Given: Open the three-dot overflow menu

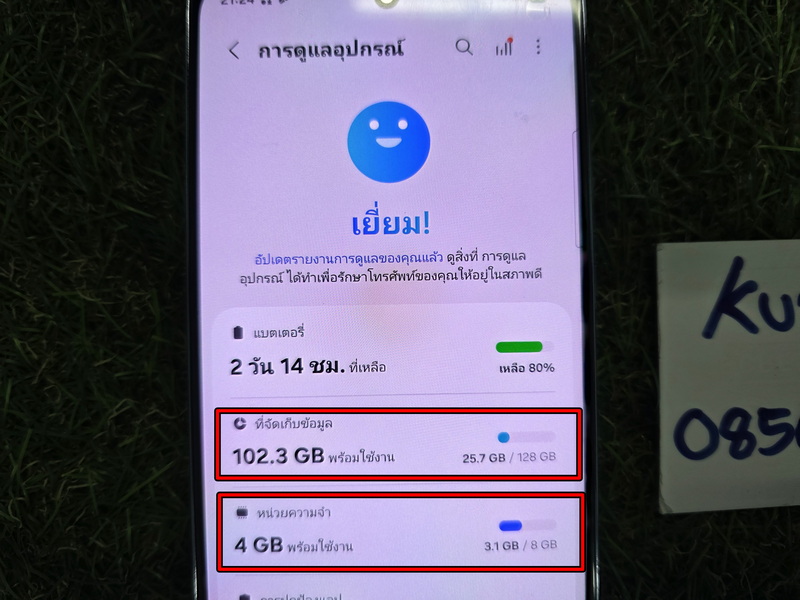Looking at the screenshot, I should (x=539, y=48).
